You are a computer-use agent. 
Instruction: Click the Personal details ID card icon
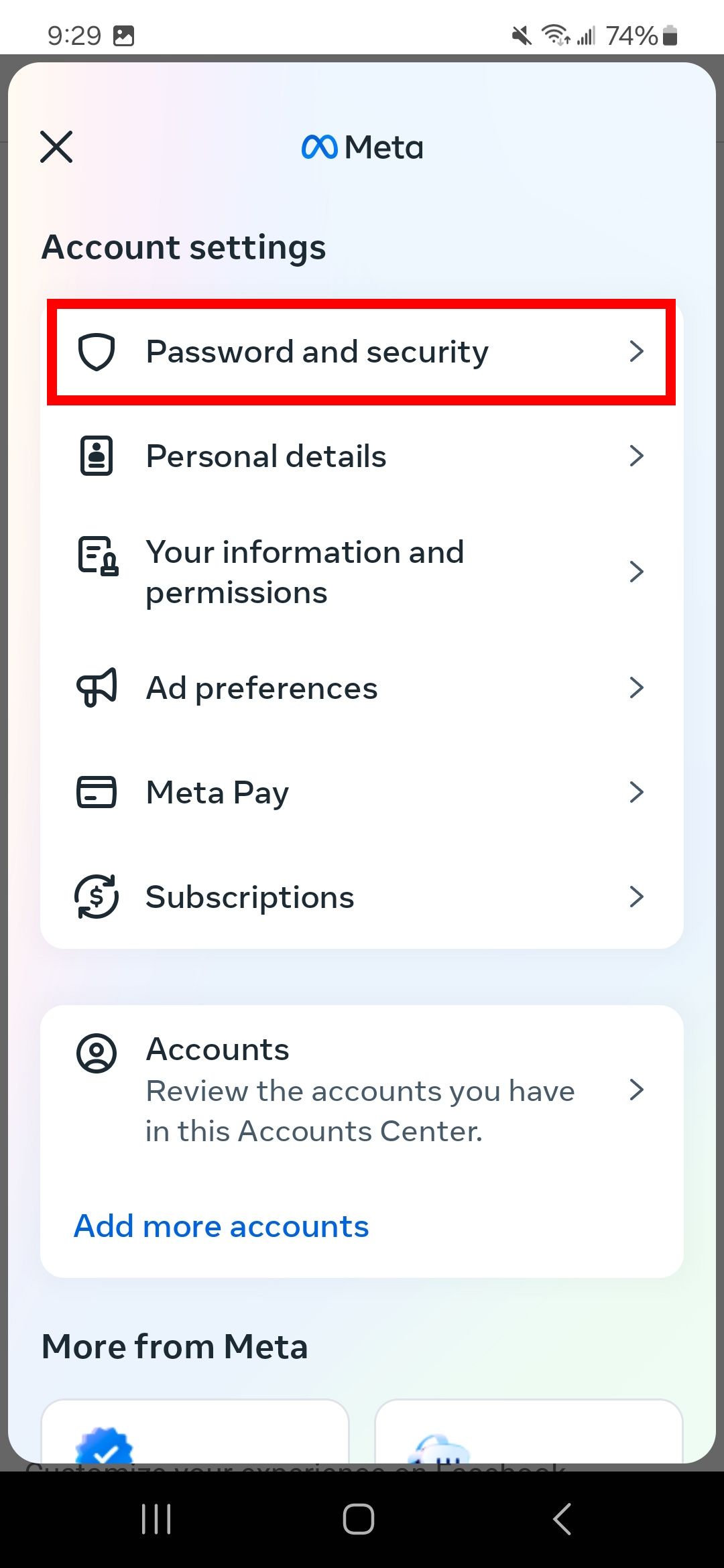pos(96,456)
